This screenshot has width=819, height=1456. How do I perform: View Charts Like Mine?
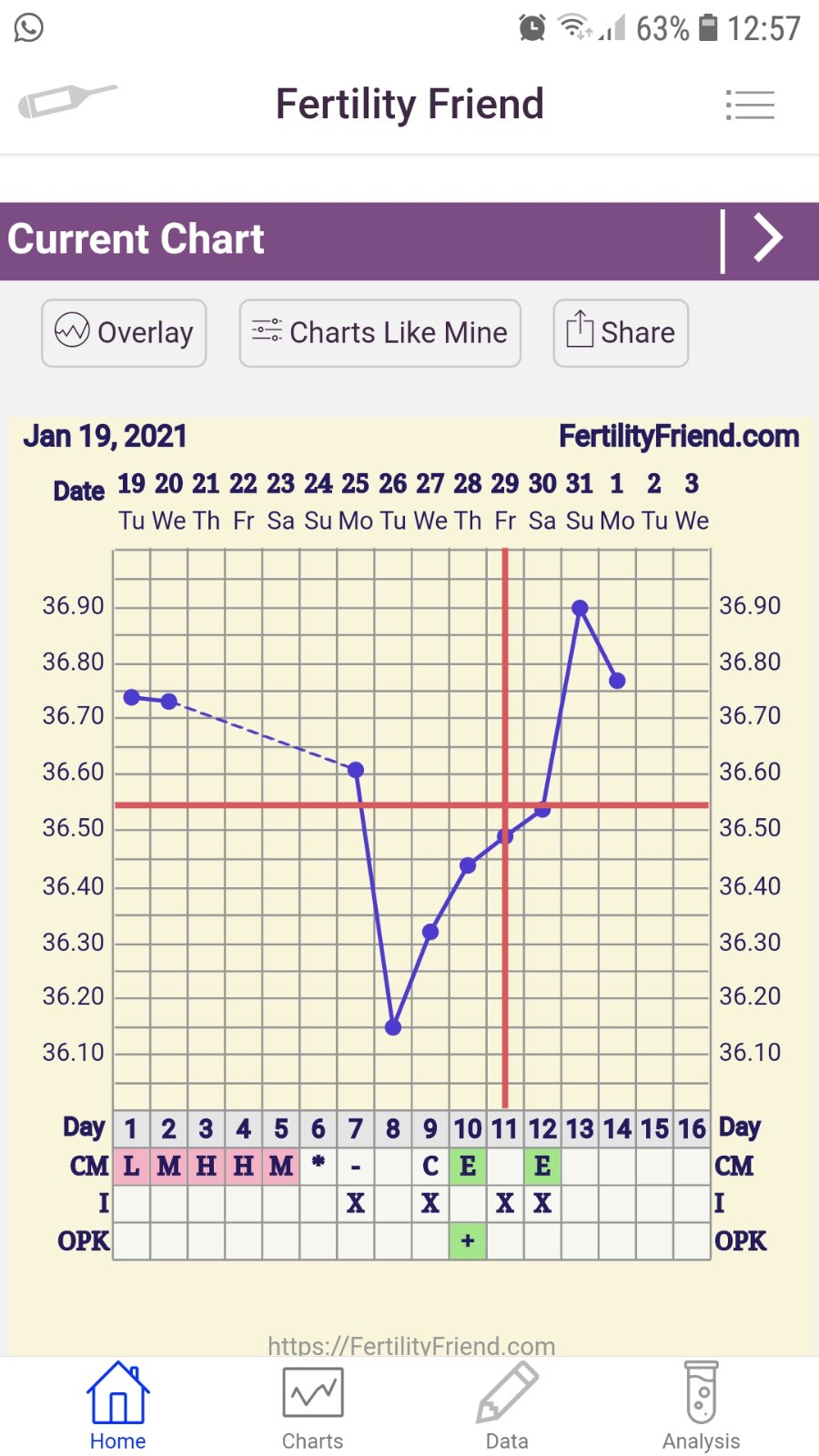(379, 333)
